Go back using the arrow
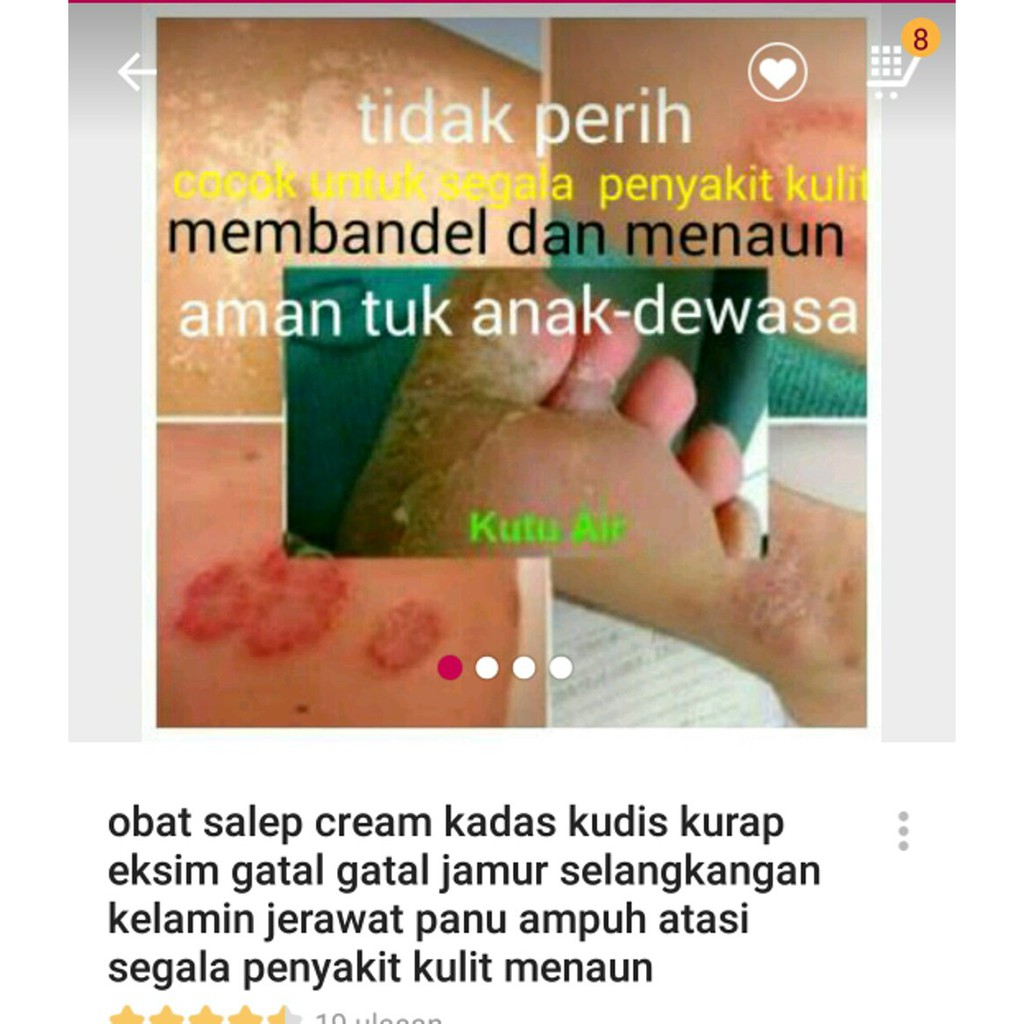 pos(137,71)
